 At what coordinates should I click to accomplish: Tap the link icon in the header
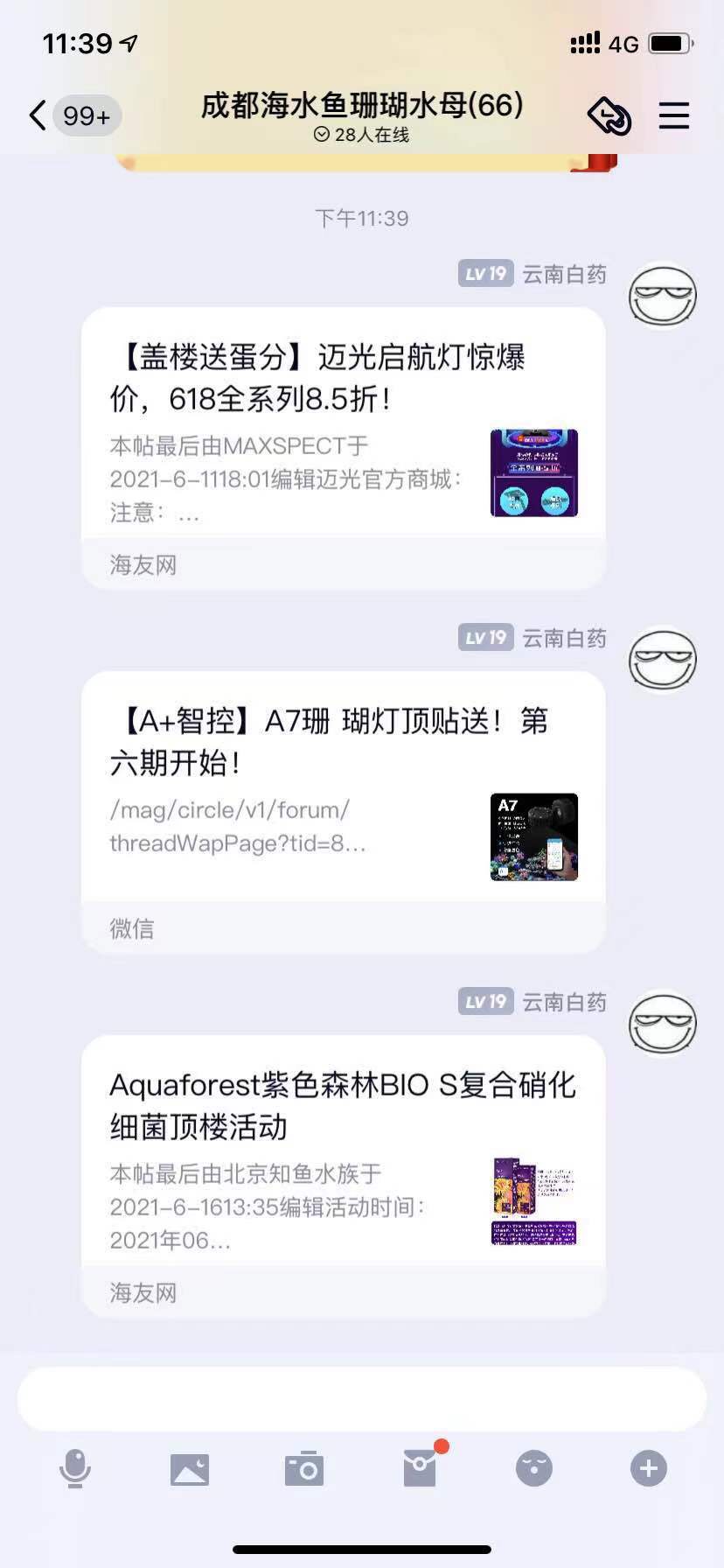(x=609, y=115)
